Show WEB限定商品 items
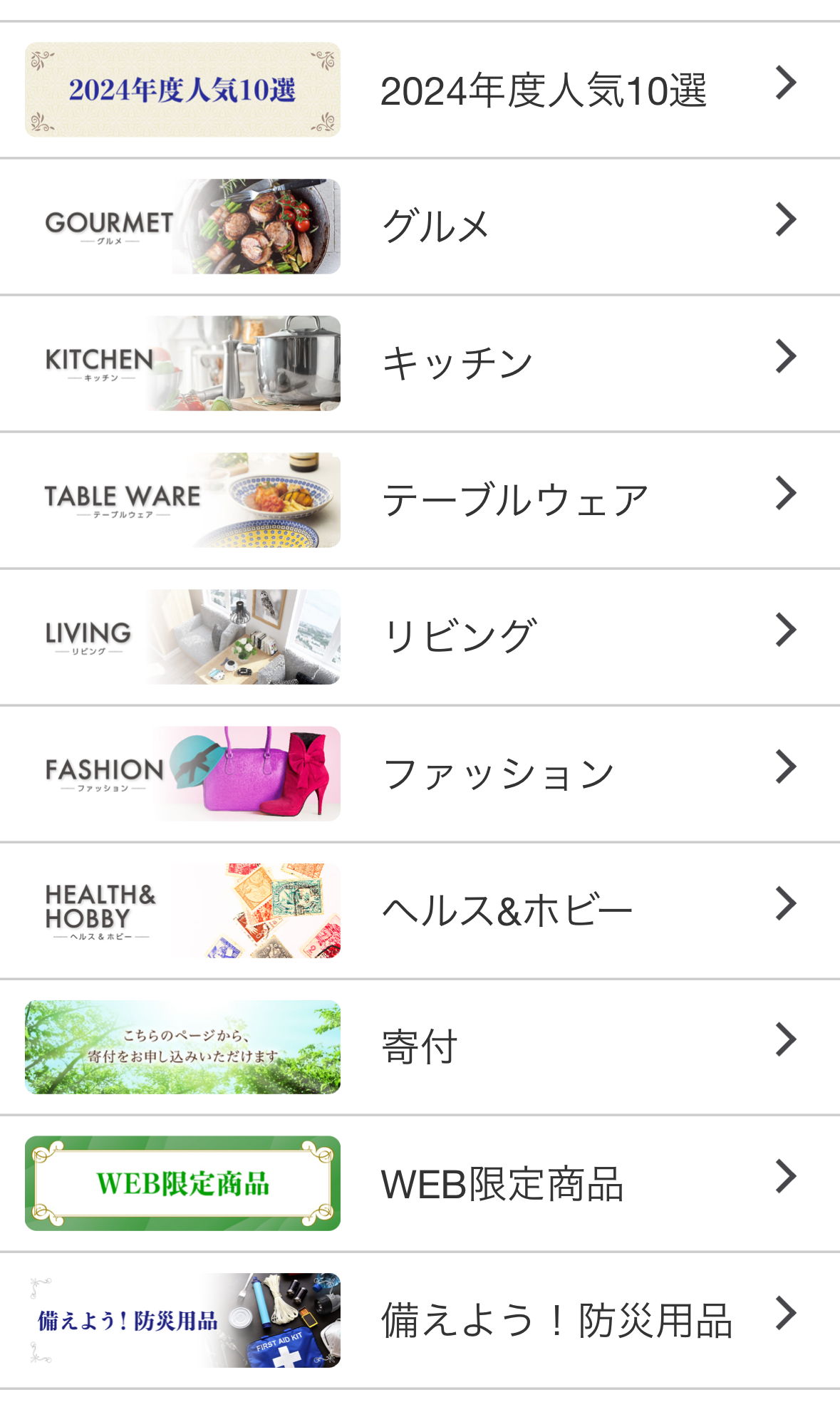The height and width of the screenshot is (1402, 840). 502,1184
